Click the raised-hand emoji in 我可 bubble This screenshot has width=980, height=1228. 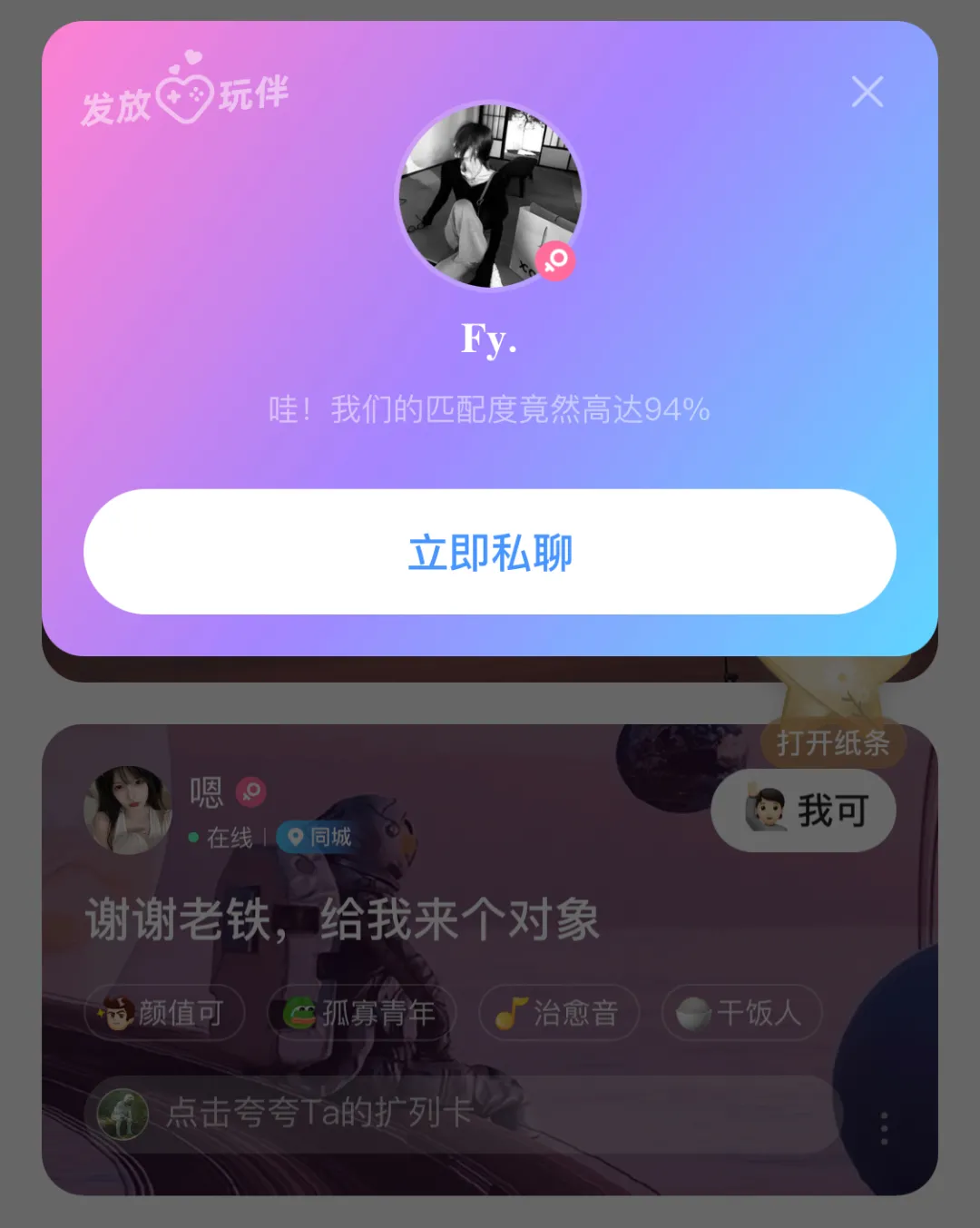coord(767,810)
